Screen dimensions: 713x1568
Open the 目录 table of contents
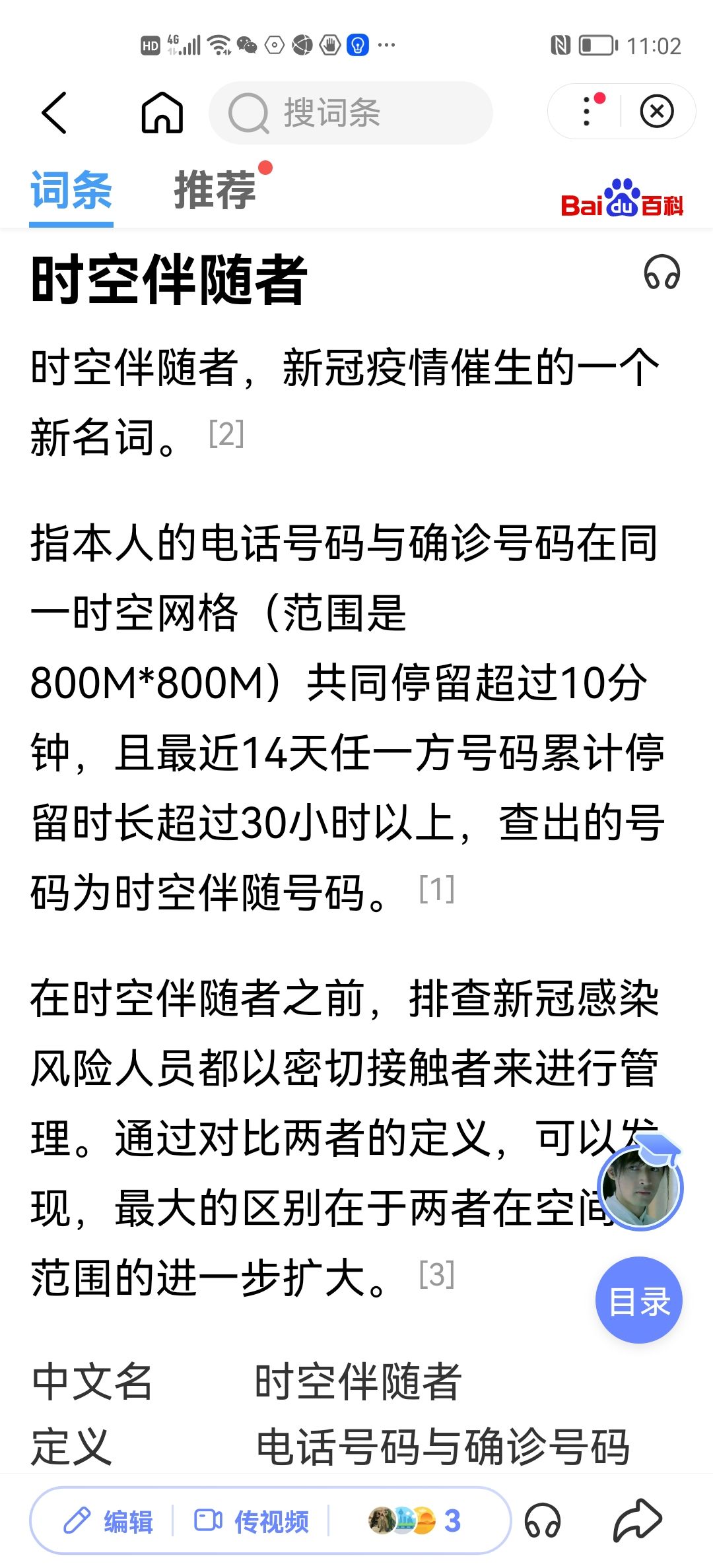(638, 1300)
